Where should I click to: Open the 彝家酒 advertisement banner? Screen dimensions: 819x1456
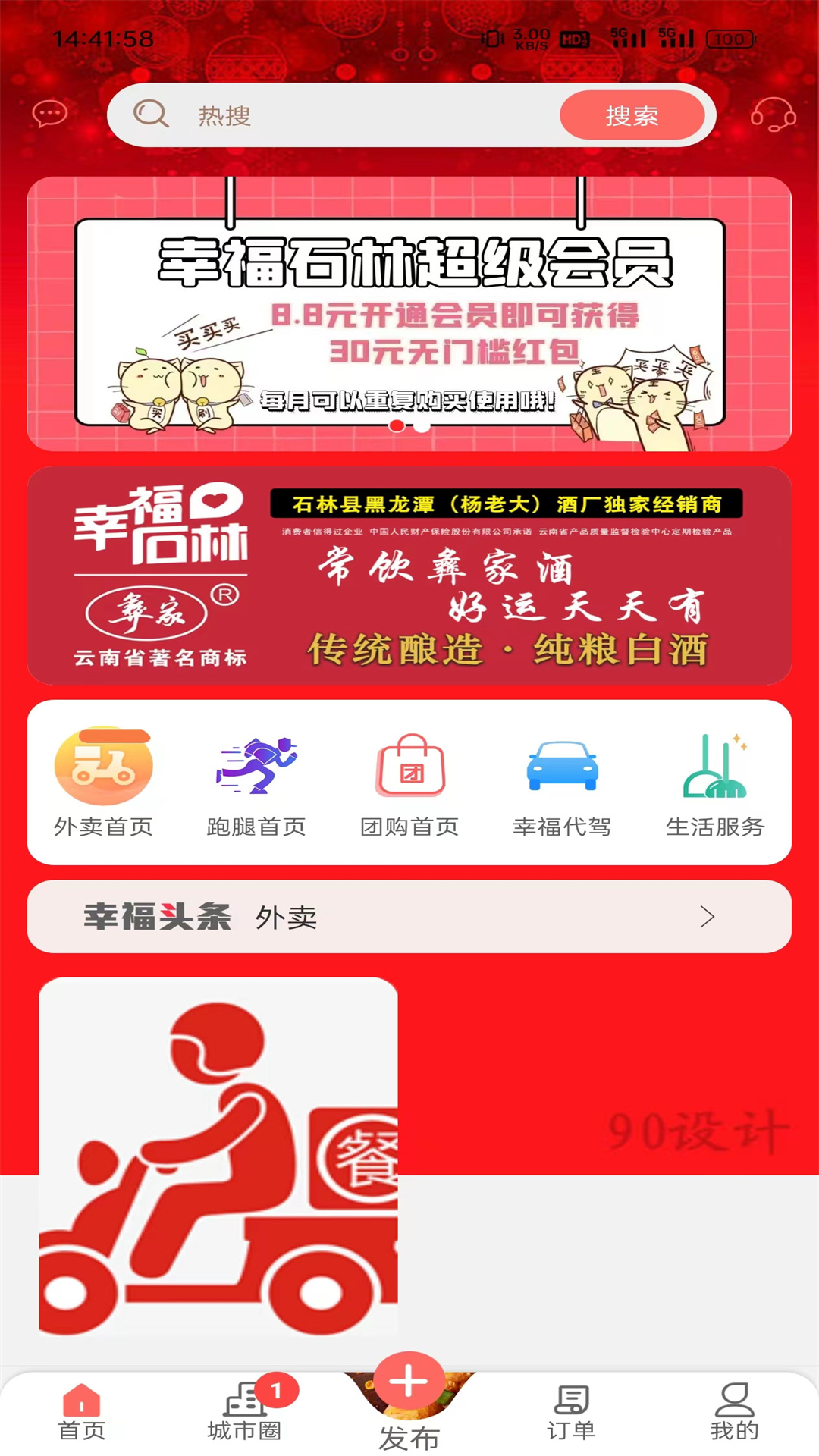tap(409, 576)
